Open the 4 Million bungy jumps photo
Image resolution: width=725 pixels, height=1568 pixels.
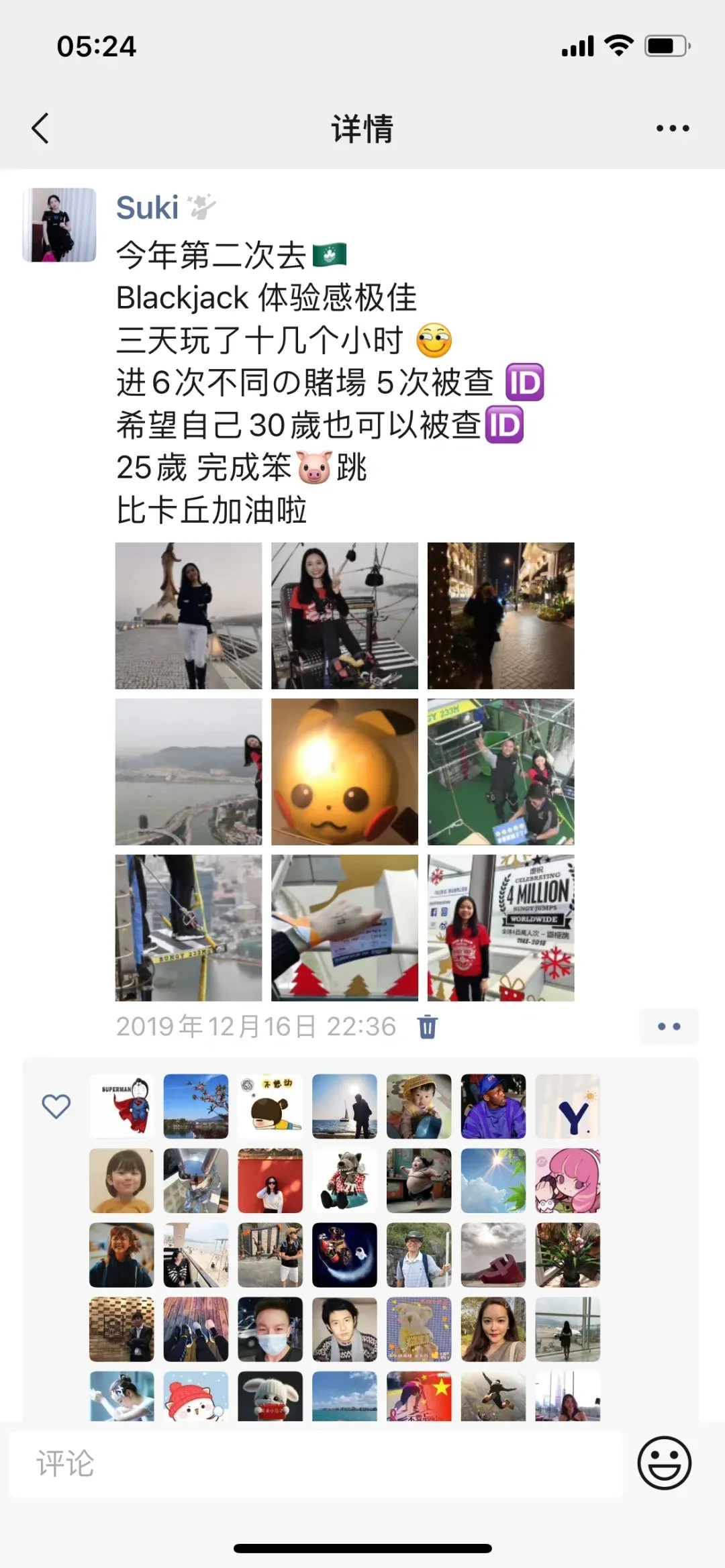(501, 928)
